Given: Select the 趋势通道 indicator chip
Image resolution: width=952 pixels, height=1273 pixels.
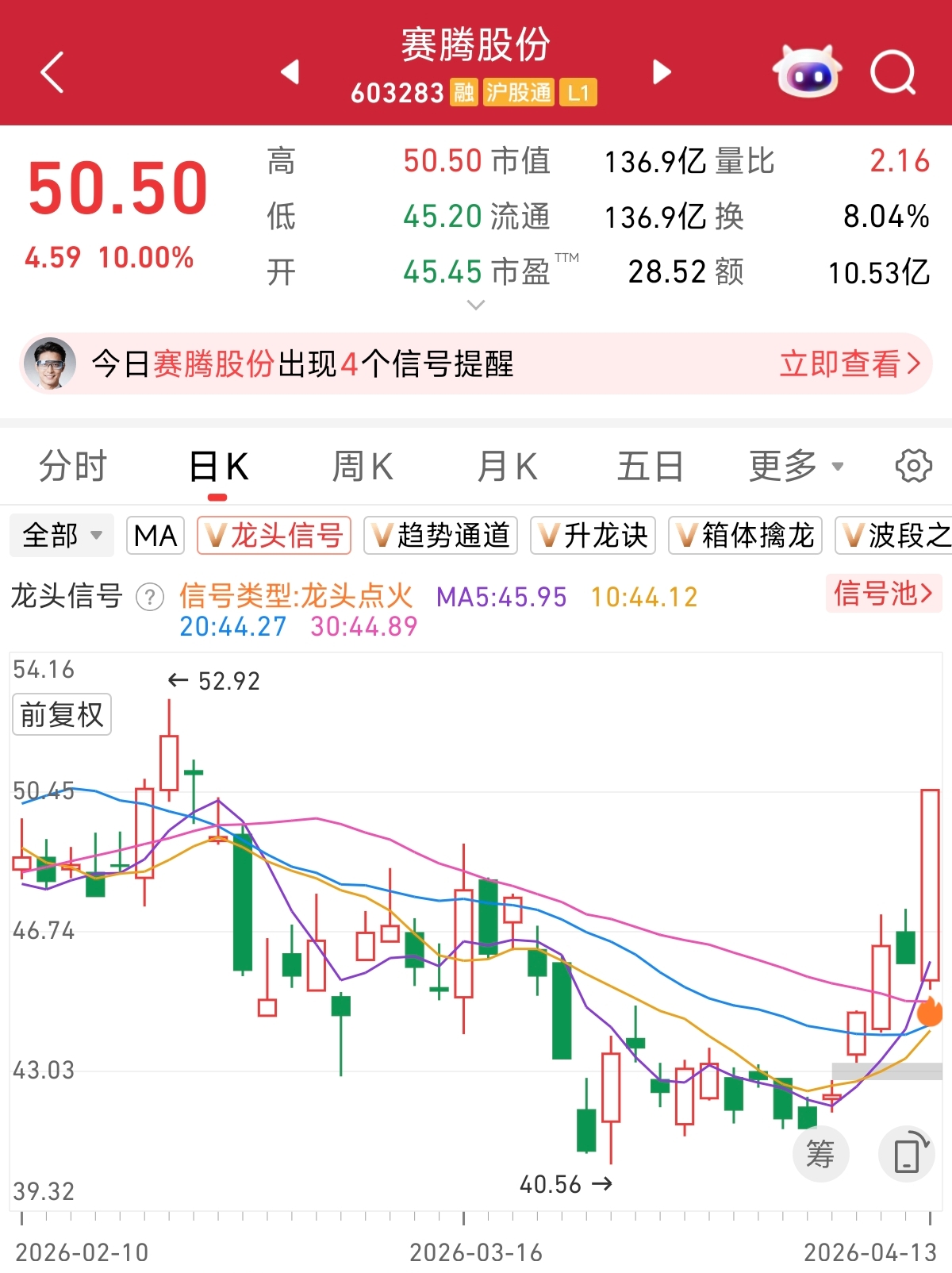Looking at the screenshot, I should pos(440,536).
